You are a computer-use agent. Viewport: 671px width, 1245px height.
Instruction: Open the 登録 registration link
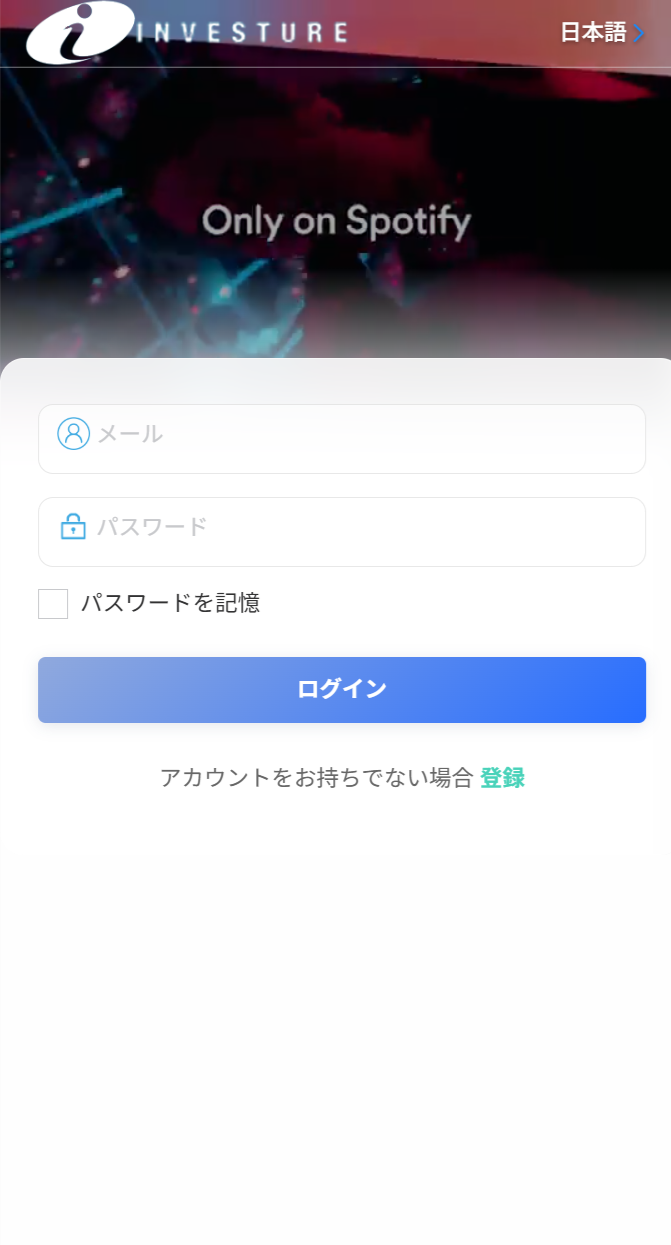(502, 778)
